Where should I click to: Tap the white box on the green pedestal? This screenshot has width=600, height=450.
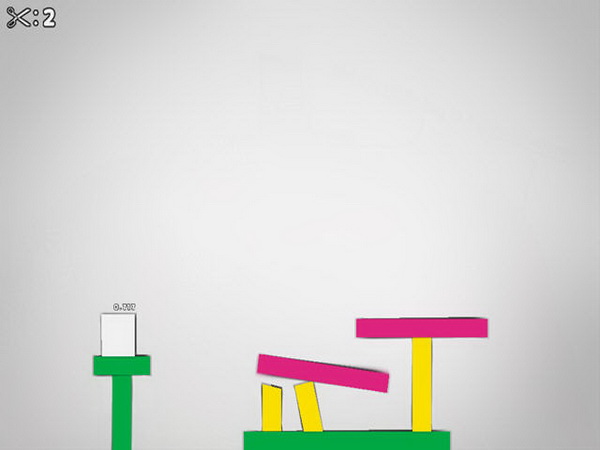click(119, 334)
